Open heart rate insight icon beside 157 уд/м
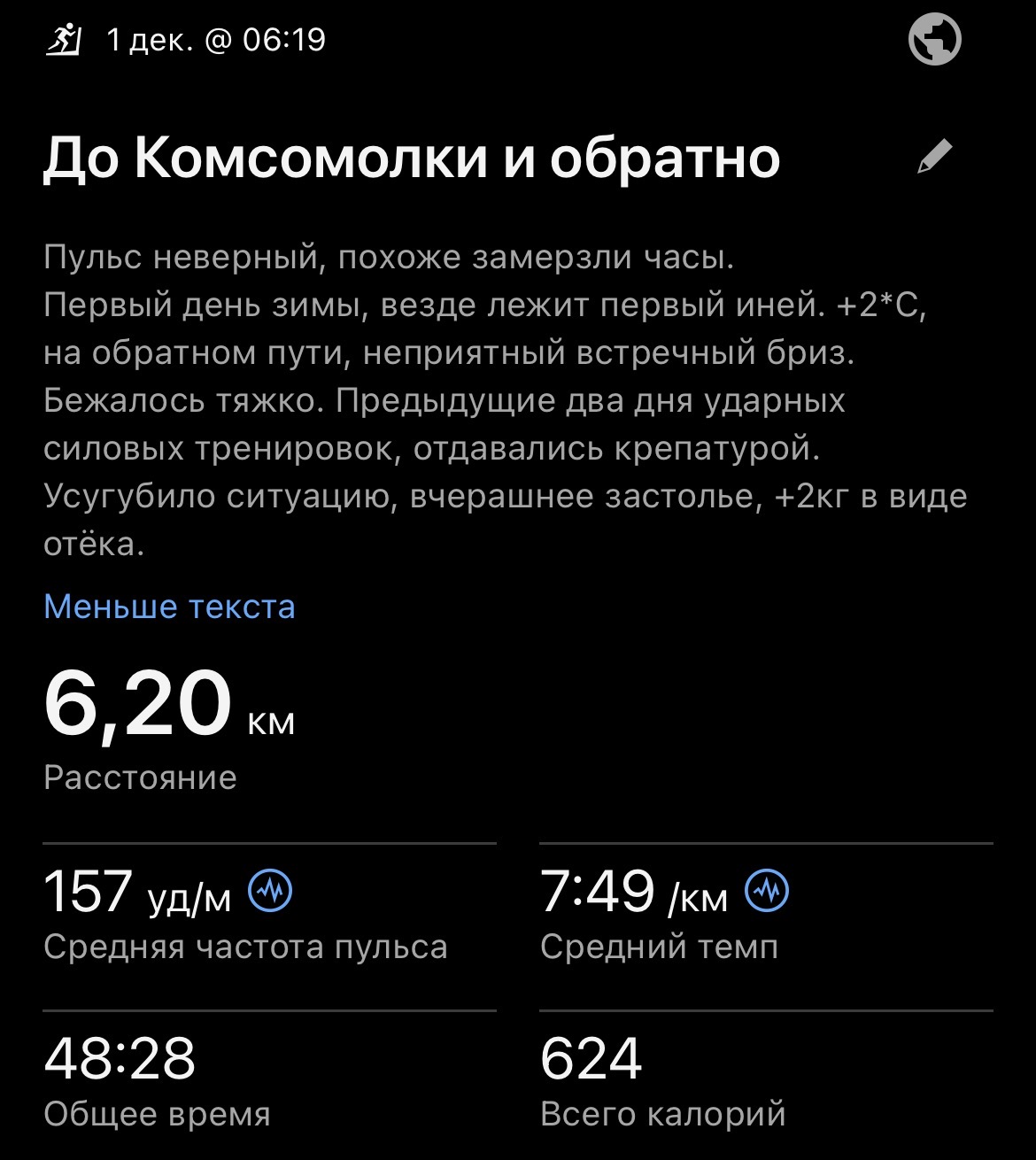1036x1160 pixels. tap(270, 892)
